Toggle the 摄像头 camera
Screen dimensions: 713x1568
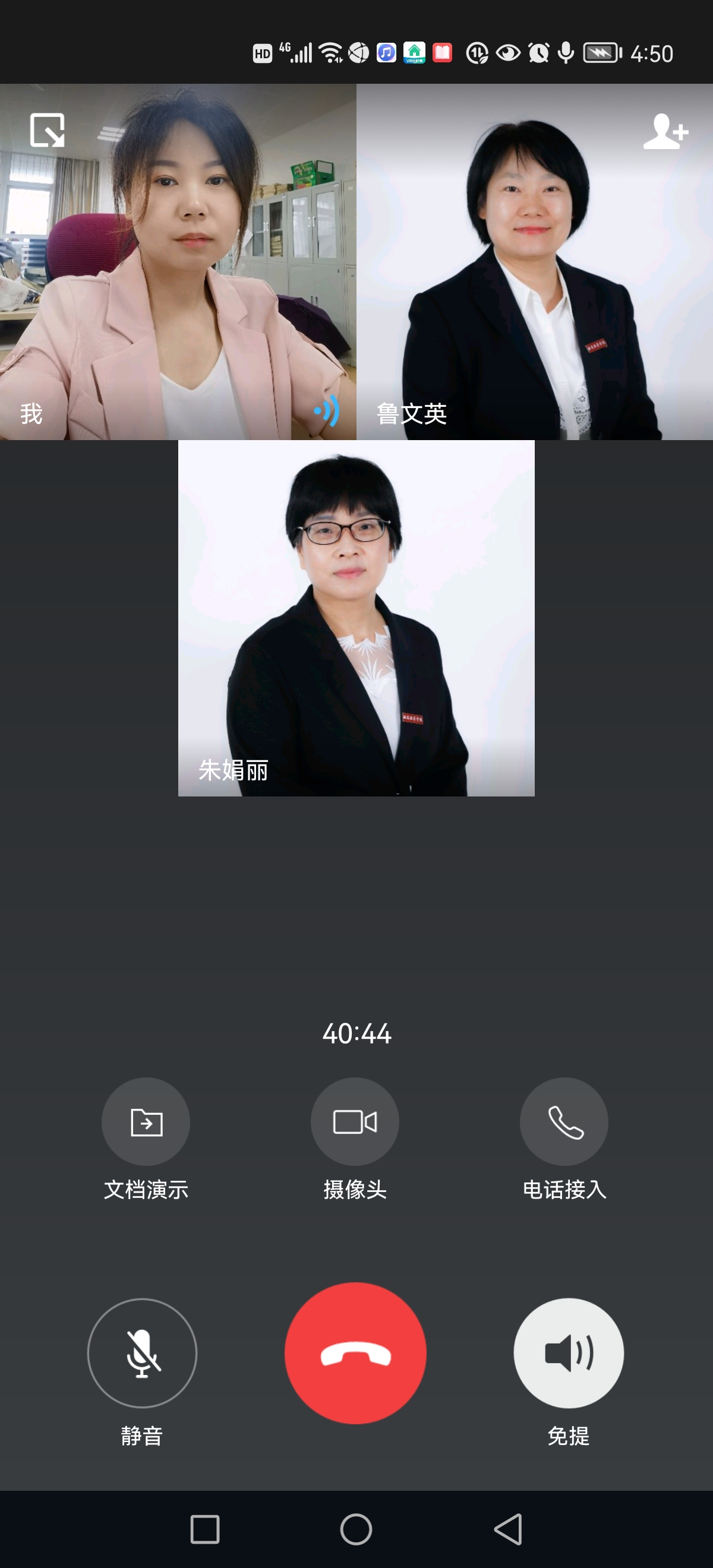tap(355, 1122)
